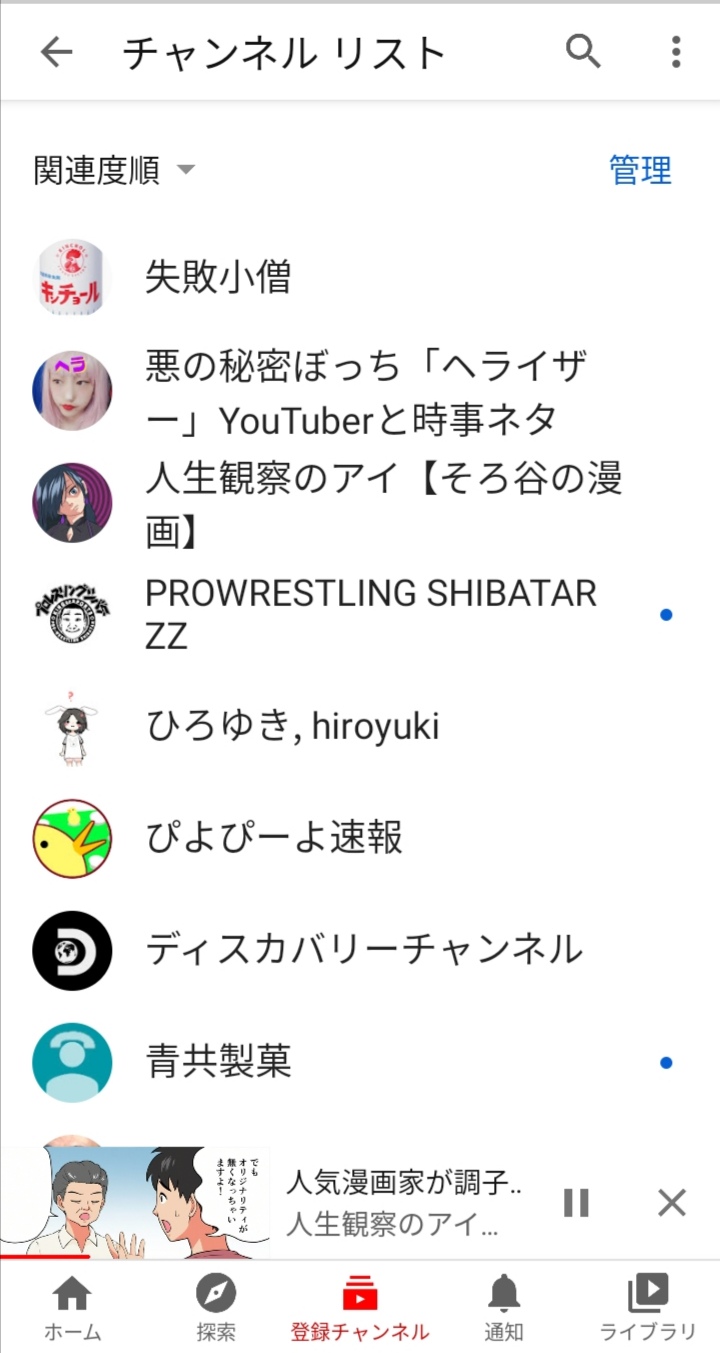Go back with the arrow icon
This screenshot has height=1353, width=720.
57,52
